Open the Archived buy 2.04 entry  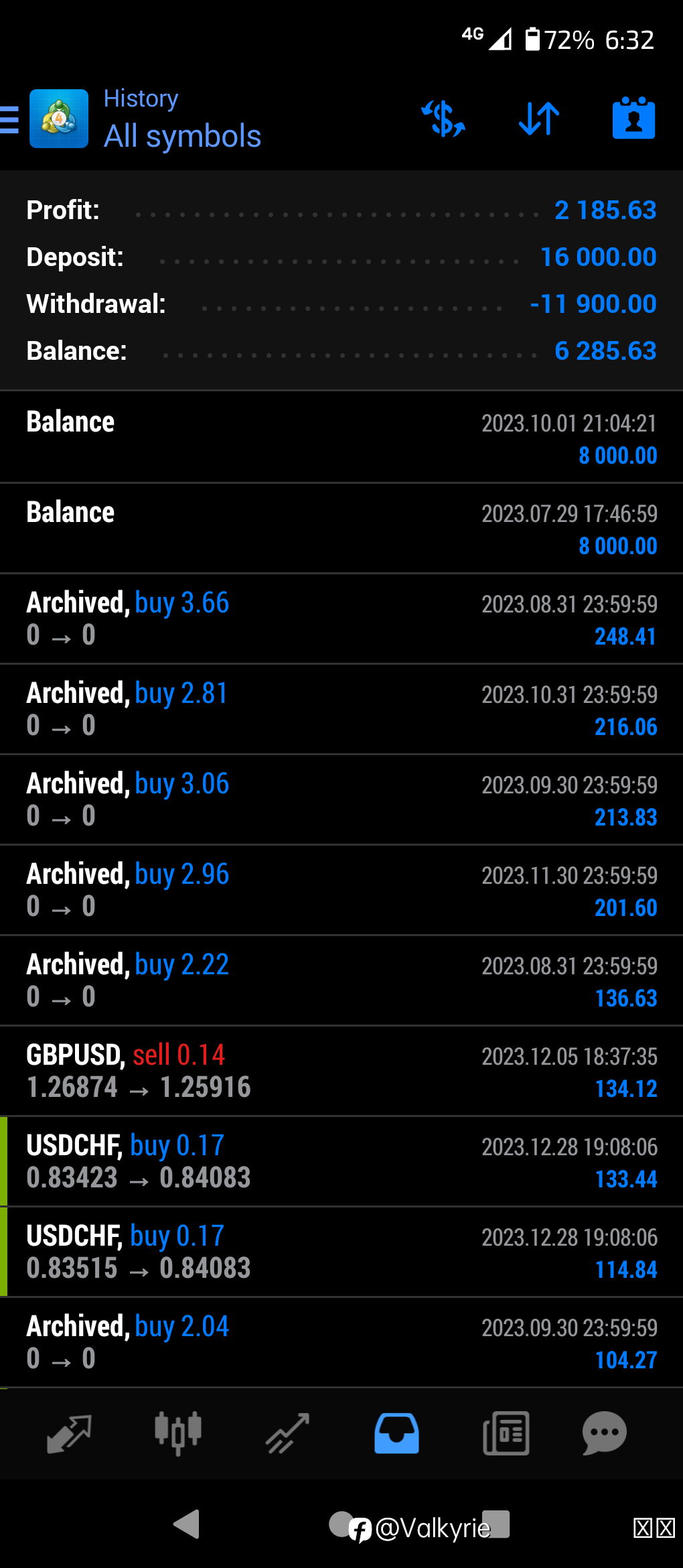point(341,1342)
